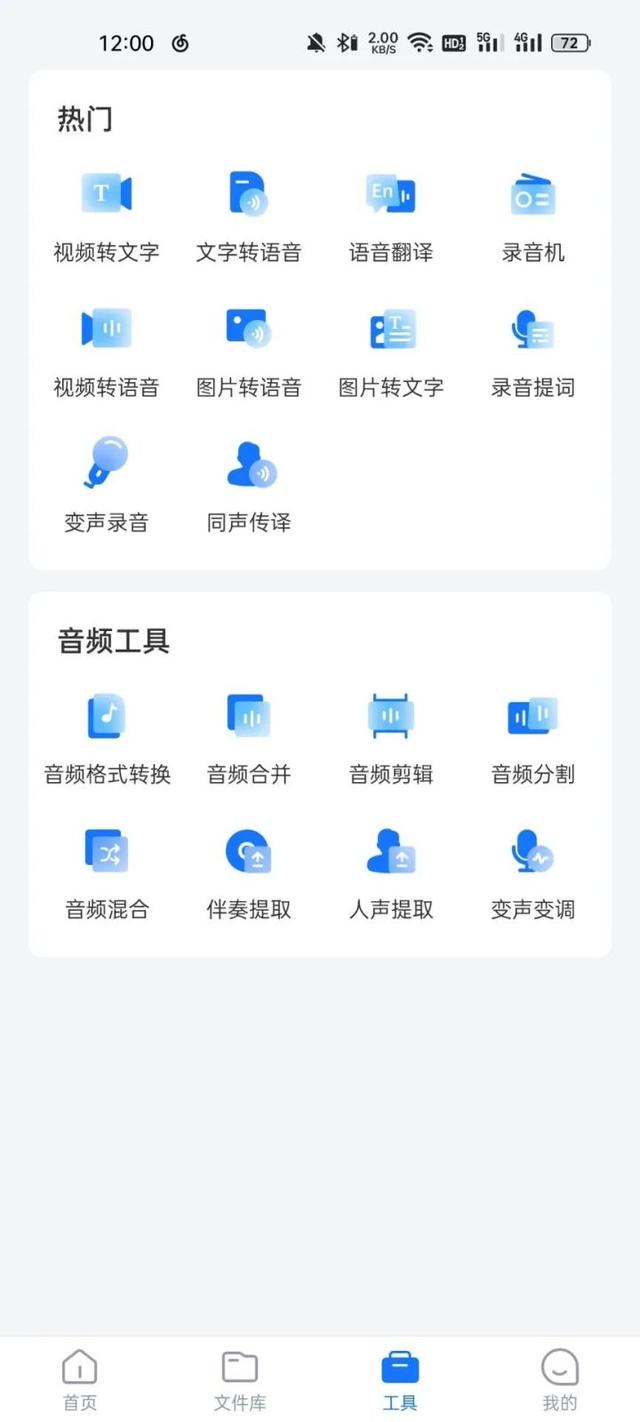The height and width of the screenshot is (1422, 640).
Task: Switch to the 首页 tab
Action: click(80, 1380)
